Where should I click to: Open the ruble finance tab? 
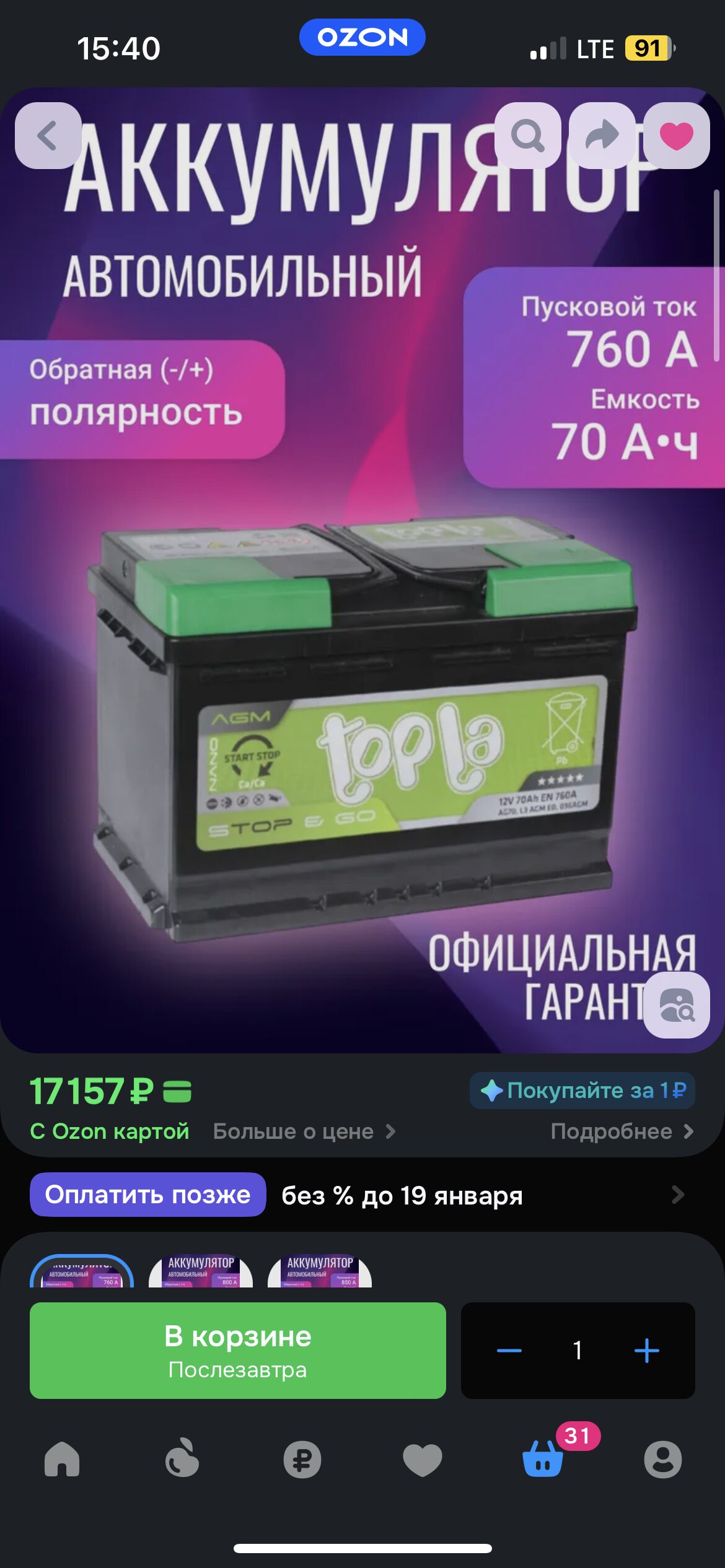click(302, 1460)
